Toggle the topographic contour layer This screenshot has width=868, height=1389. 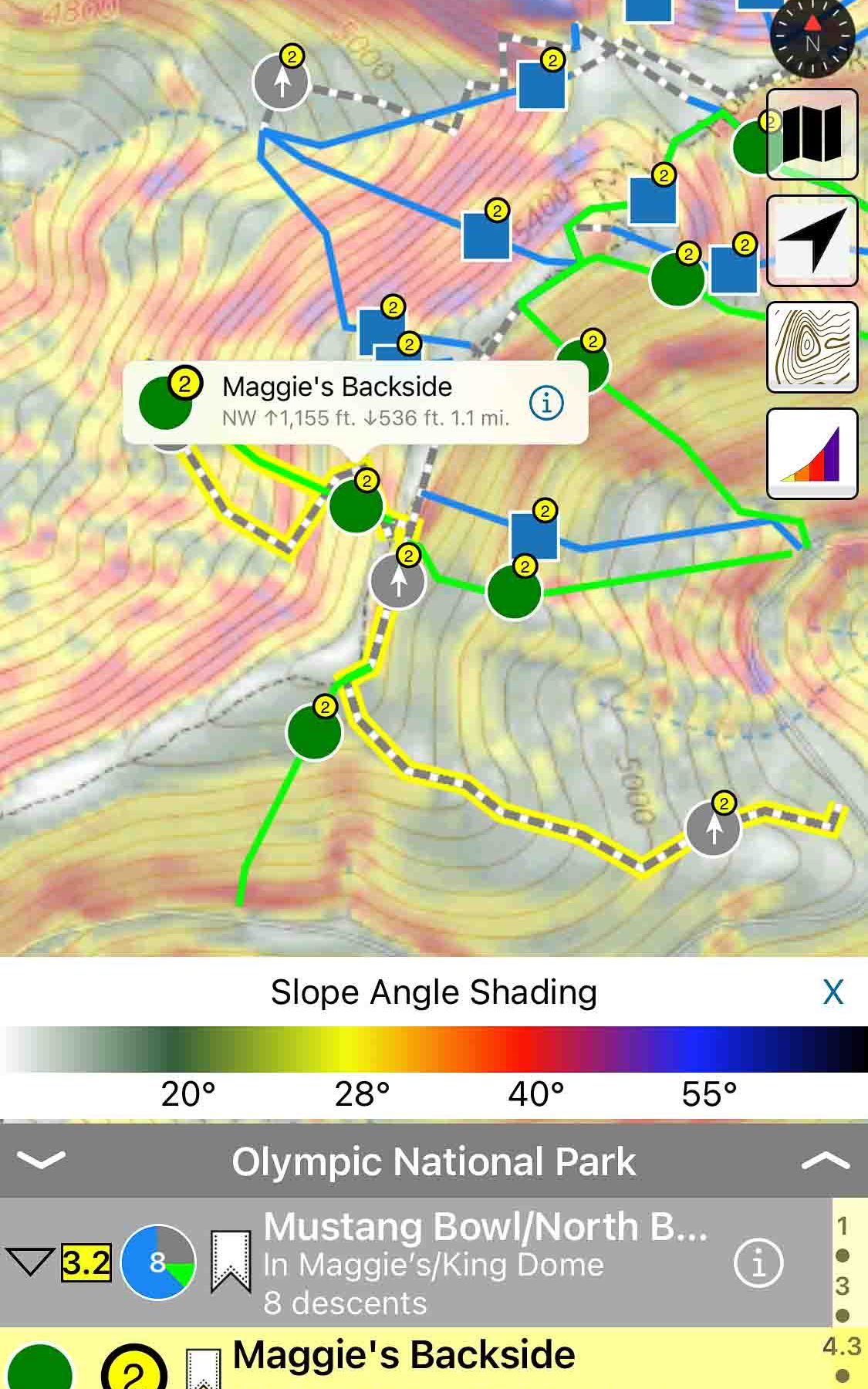(812, 346)
